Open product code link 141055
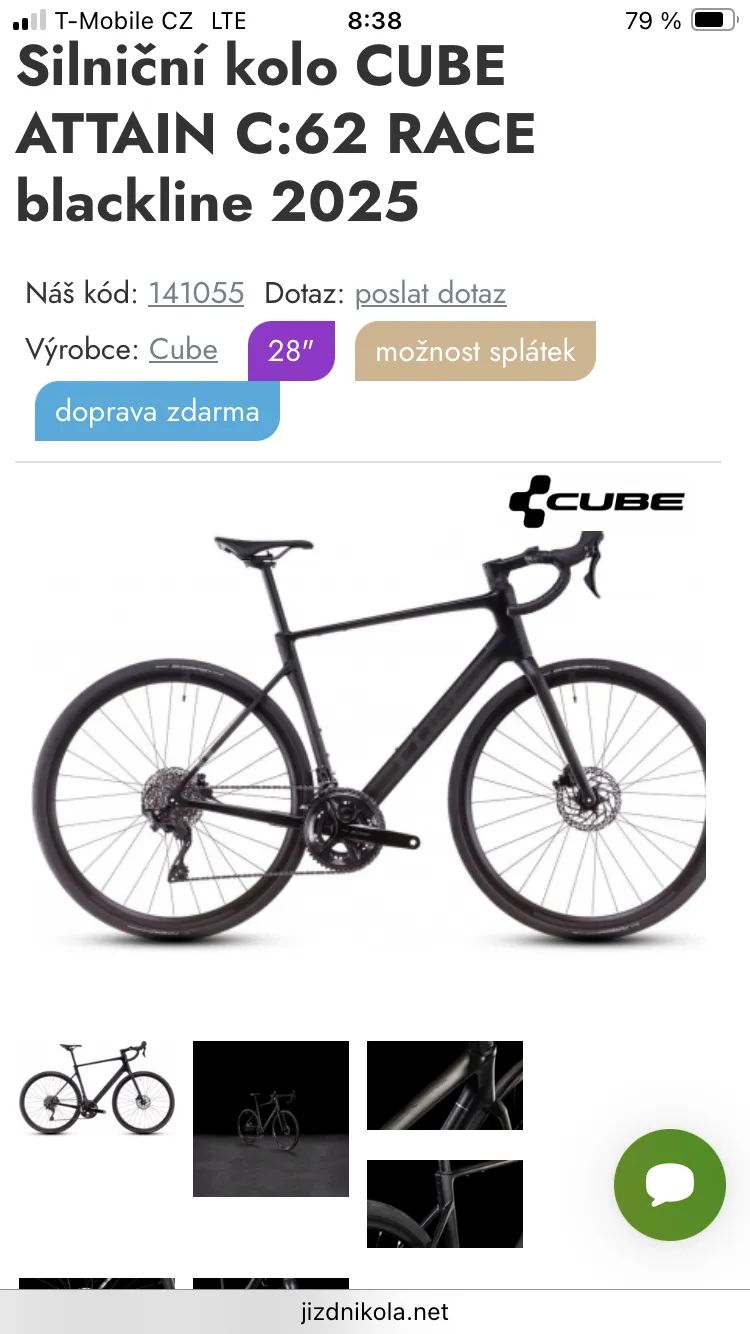The height and width of the screenshot is (1334, 750). click(x=196, y=293)
